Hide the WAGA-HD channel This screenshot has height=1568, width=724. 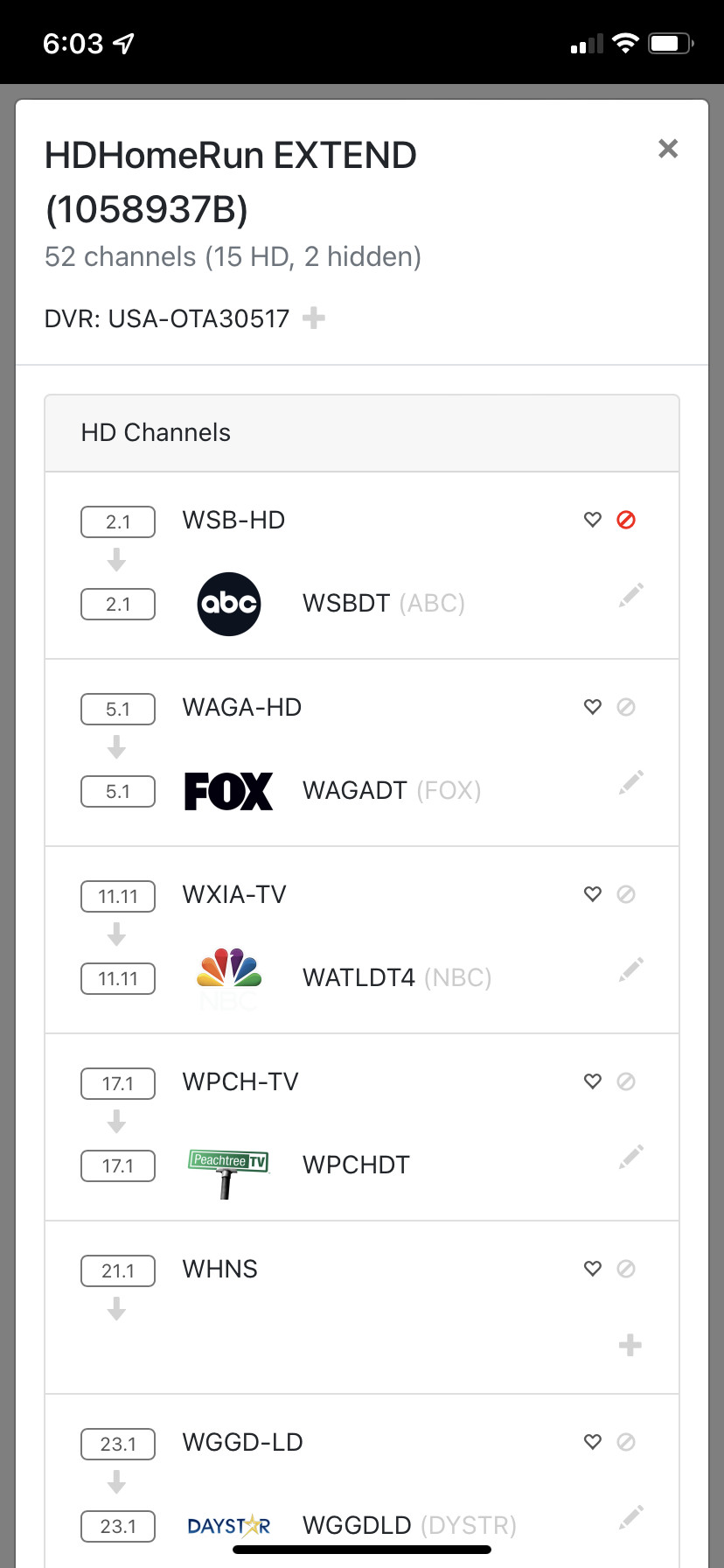click(626, 707)
